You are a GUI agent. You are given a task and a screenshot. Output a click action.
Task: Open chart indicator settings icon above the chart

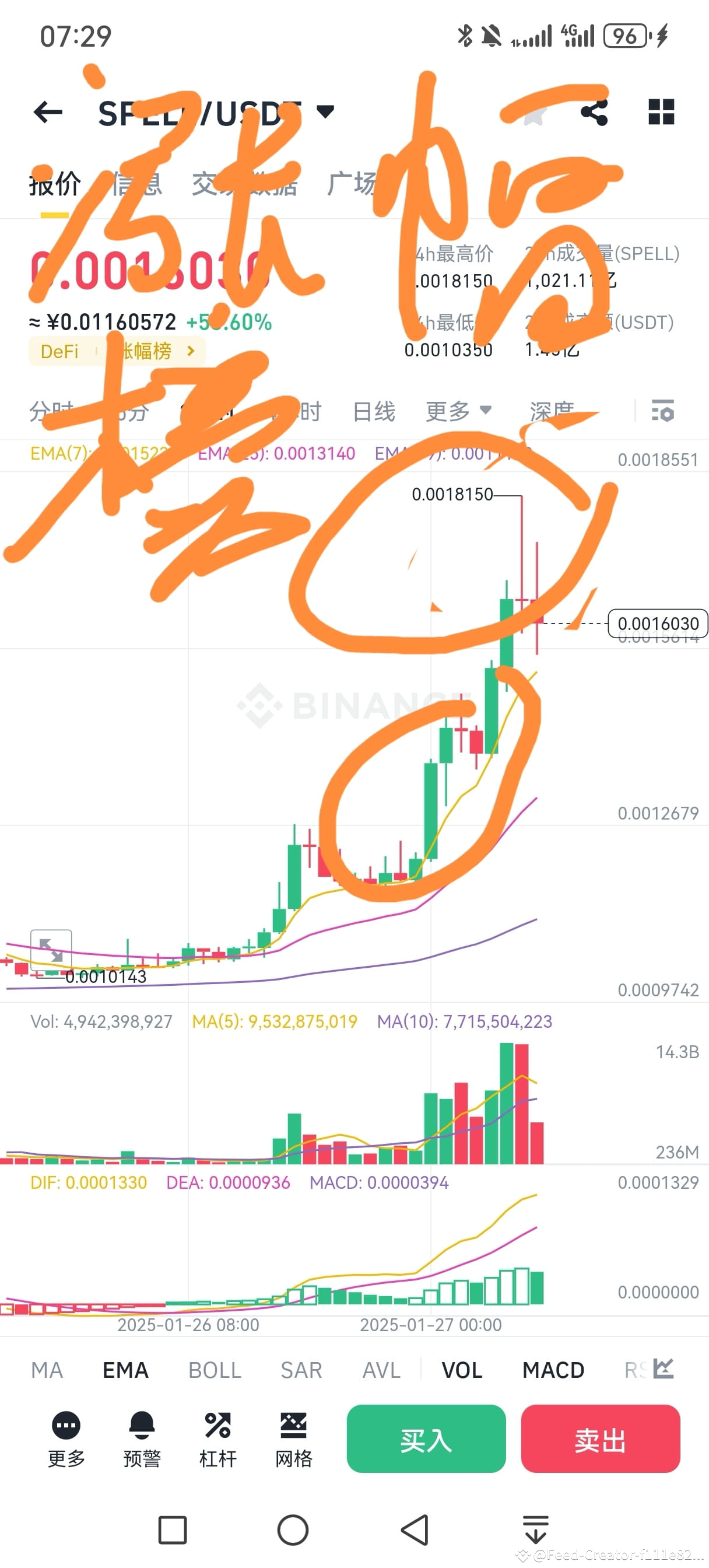point(664,411)
